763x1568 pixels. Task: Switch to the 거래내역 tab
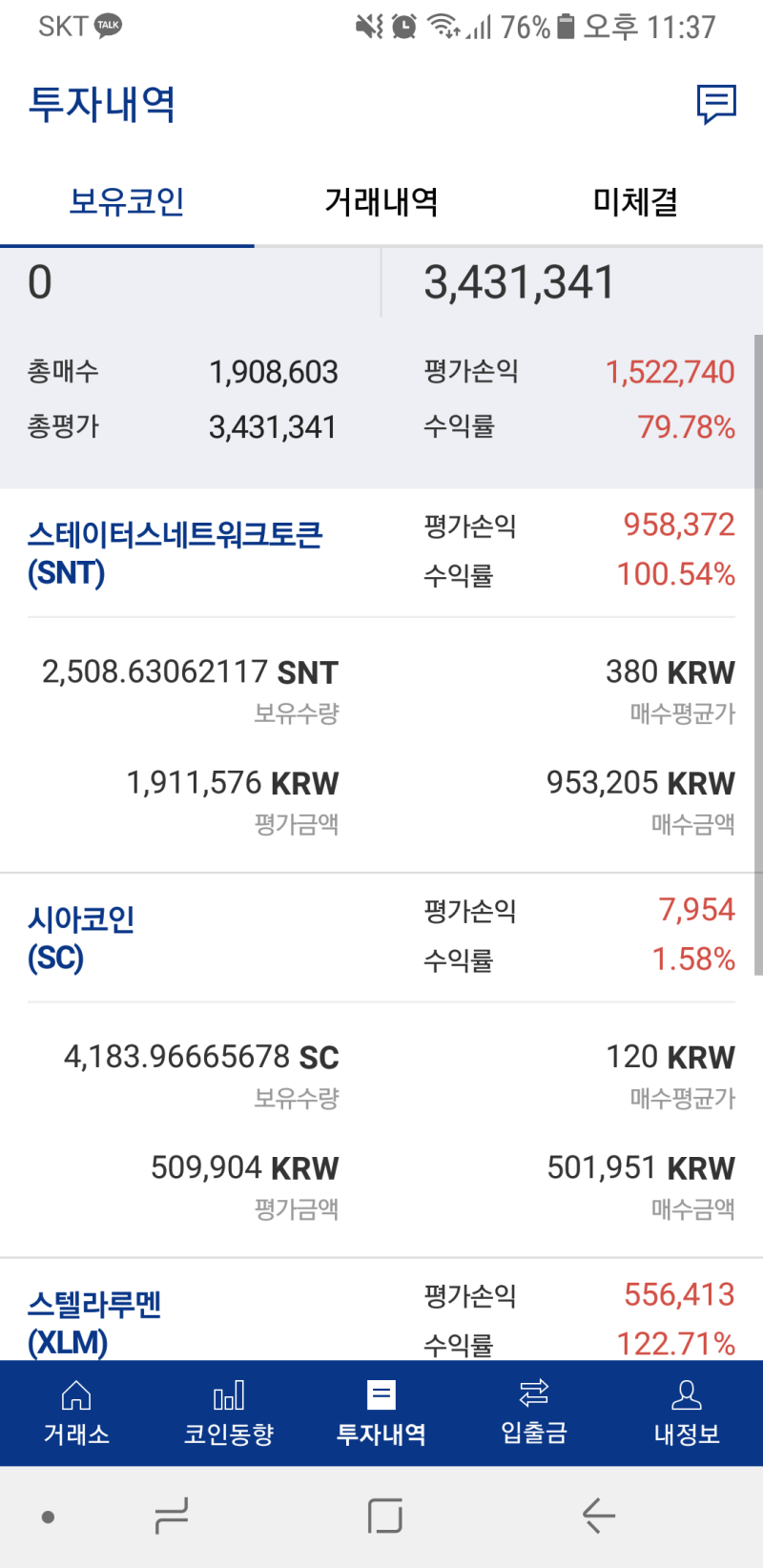pos(381,202)
